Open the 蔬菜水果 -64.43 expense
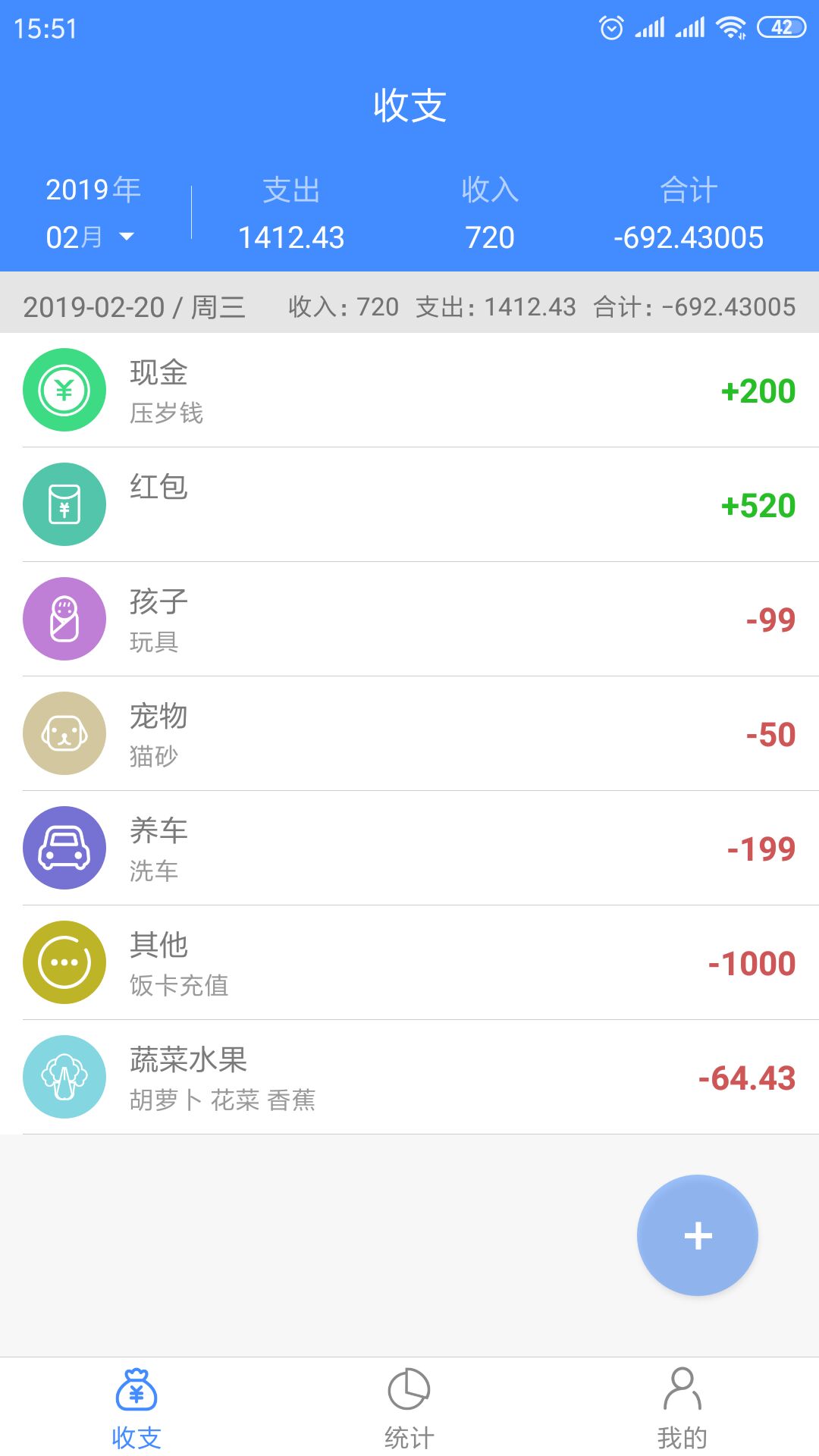 point(409,1077)
